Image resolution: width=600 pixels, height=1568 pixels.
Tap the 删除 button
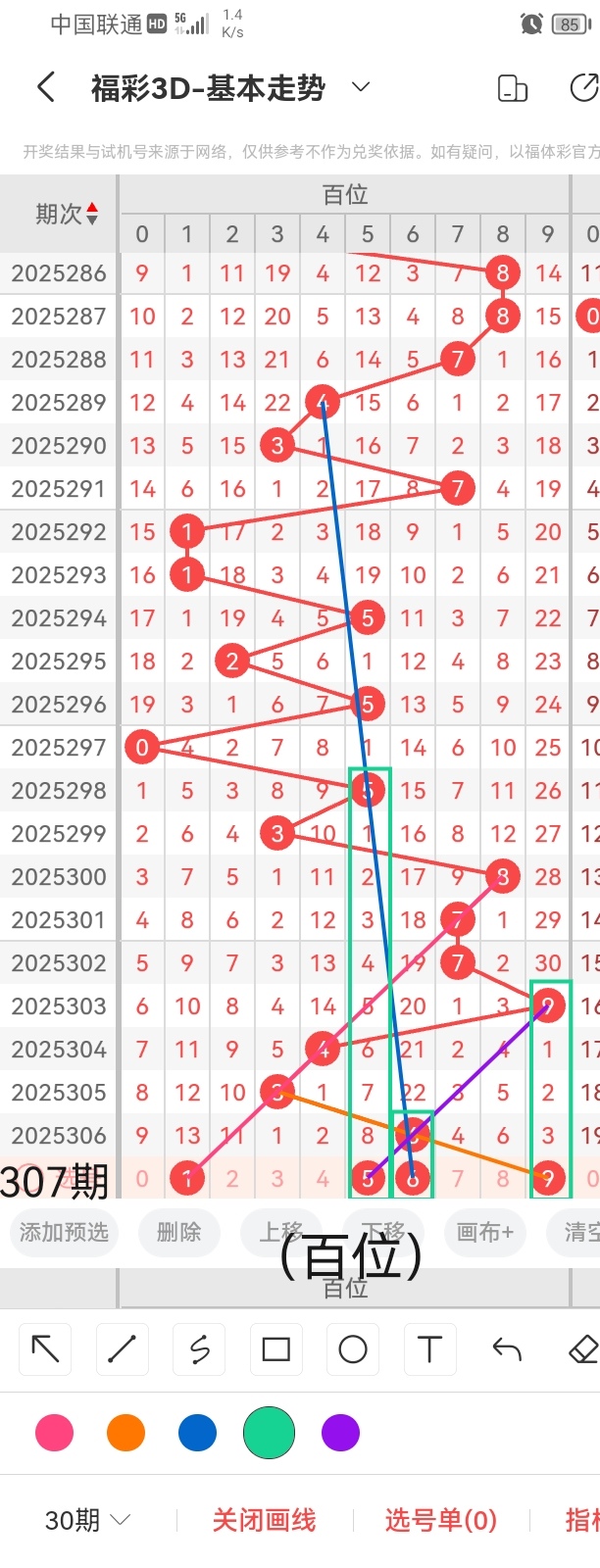pyautogui.click(x=178, y=1232)
